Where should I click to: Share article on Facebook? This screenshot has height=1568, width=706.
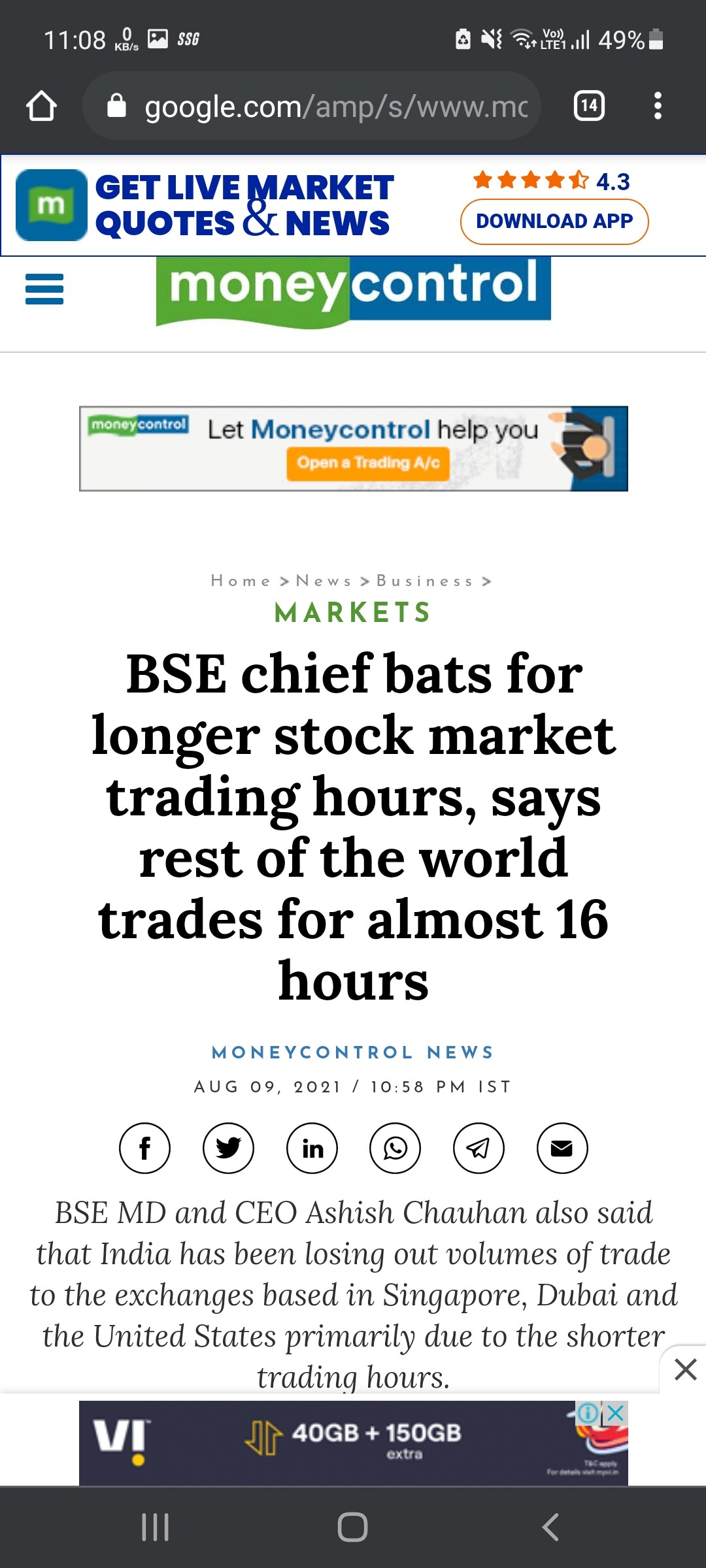click(144, 1148)
